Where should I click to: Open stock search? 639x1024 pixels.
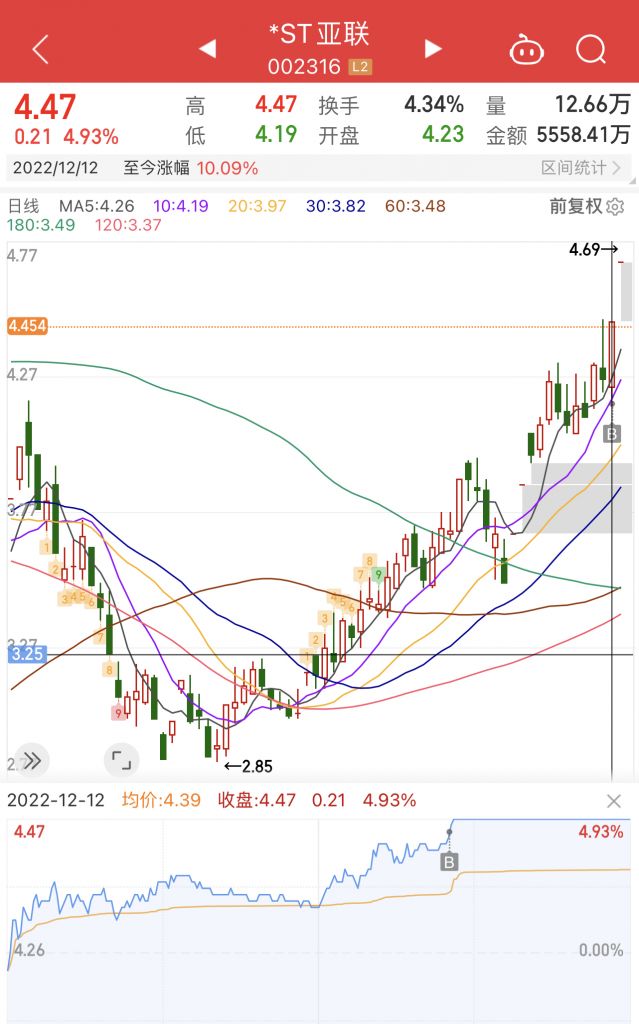[x=592, y=48]
